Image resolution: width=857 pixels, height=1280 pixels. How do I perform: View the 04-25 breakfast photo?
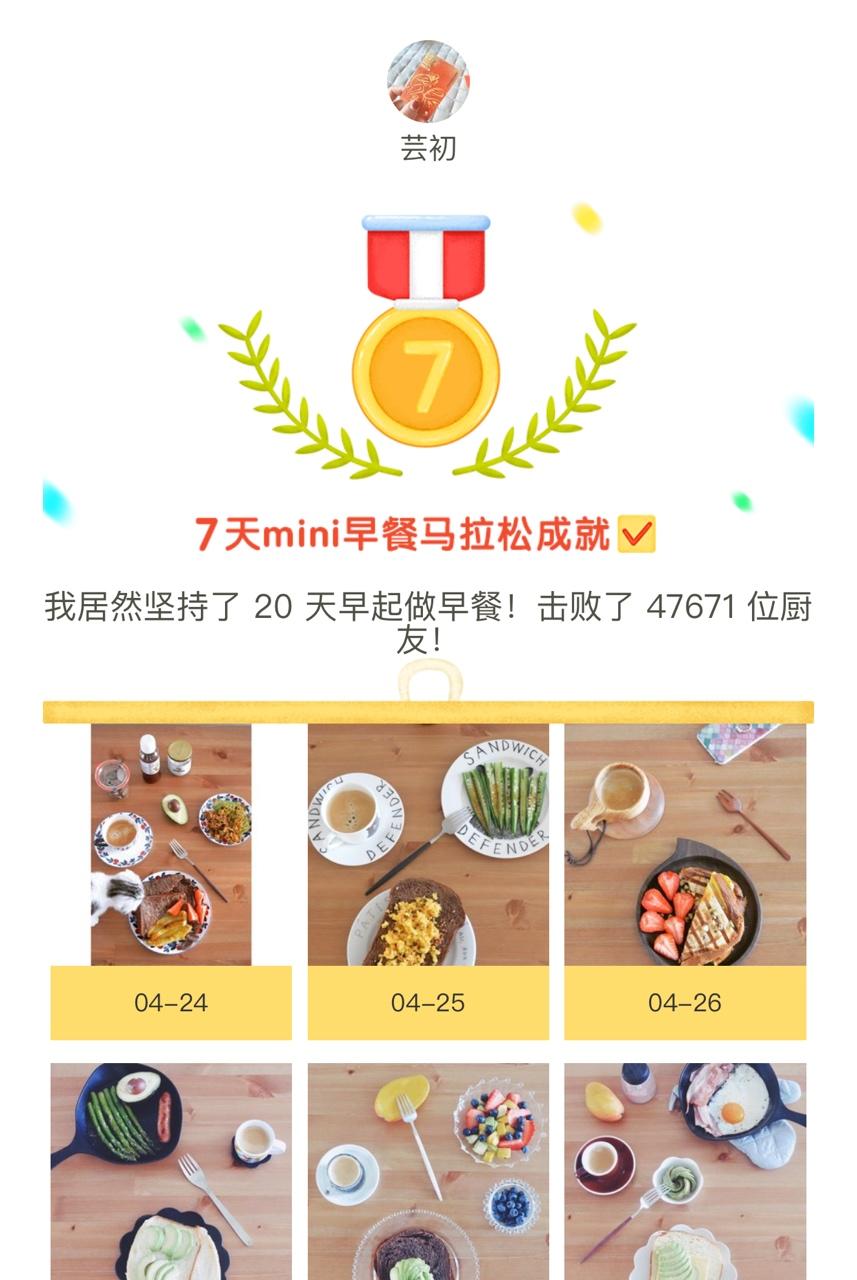428,845
